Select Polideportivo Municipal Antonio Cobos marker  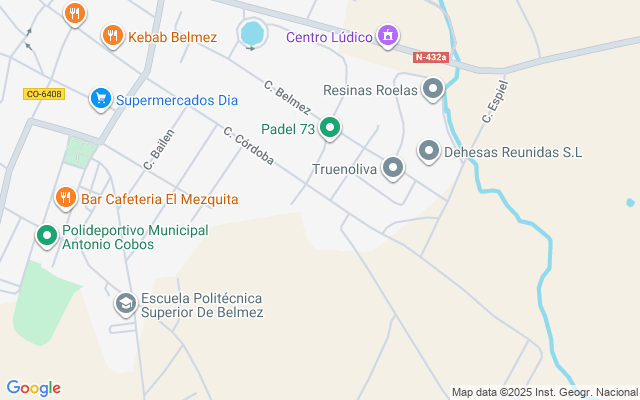(47, 236)
